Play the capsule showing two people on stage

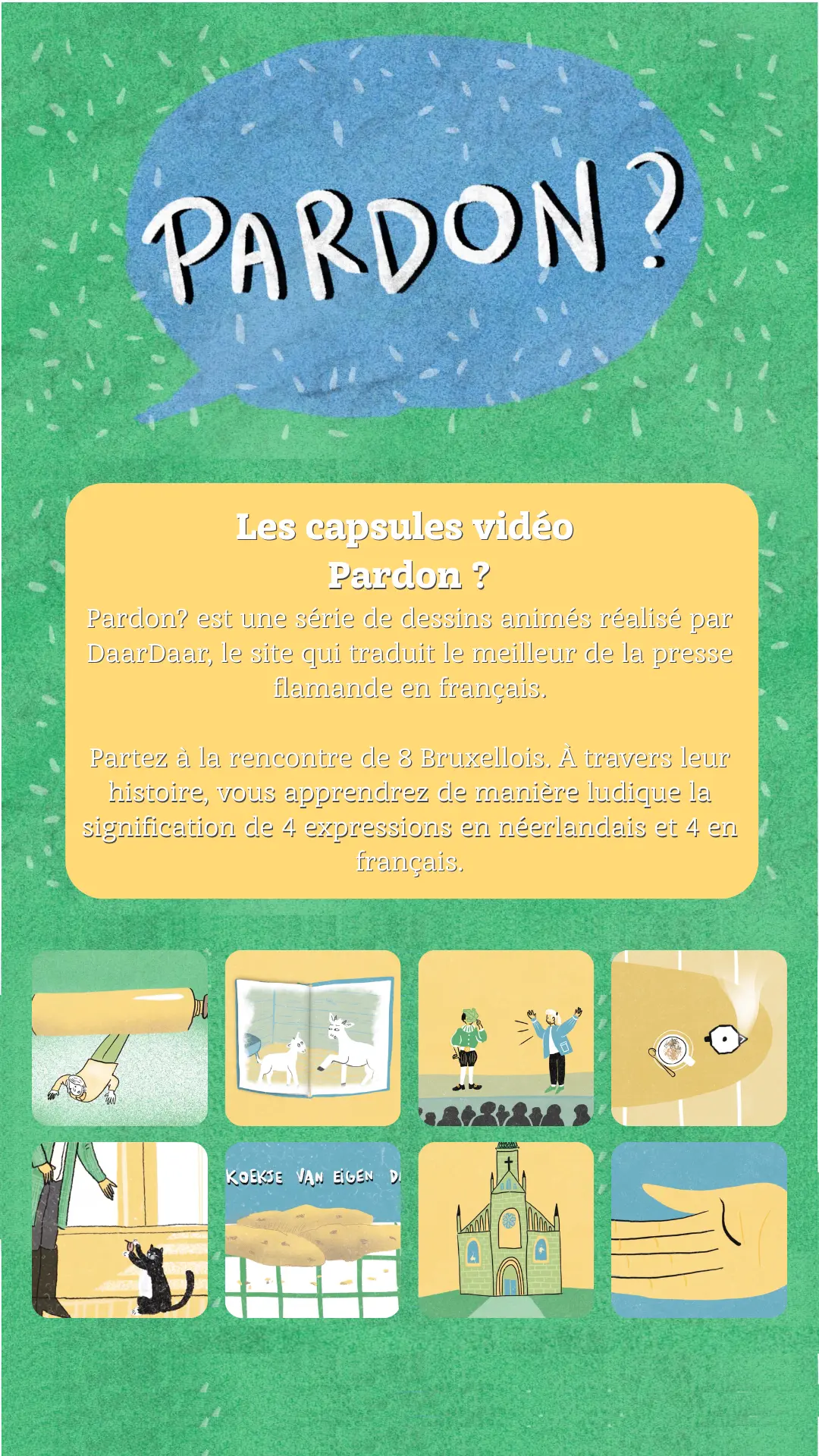tap(506, 1037)
